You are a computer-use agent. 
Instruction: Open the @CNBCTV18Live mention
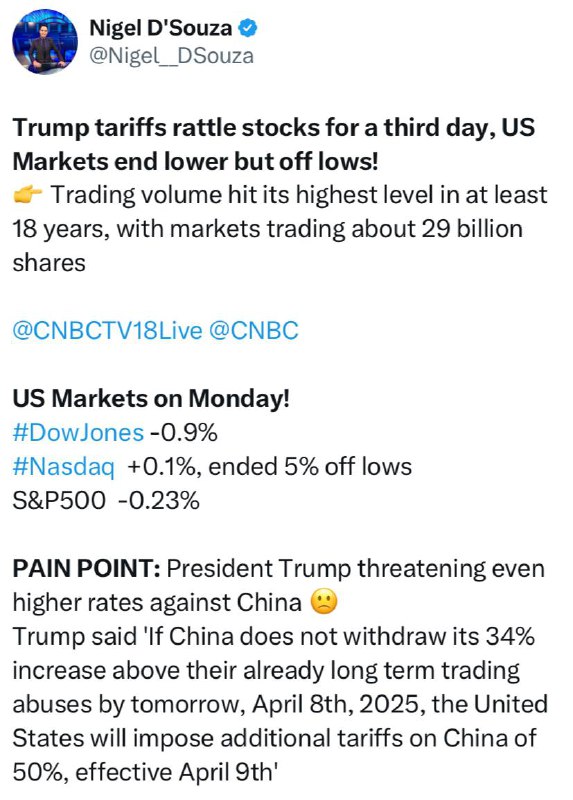click(x=107, y=331)
